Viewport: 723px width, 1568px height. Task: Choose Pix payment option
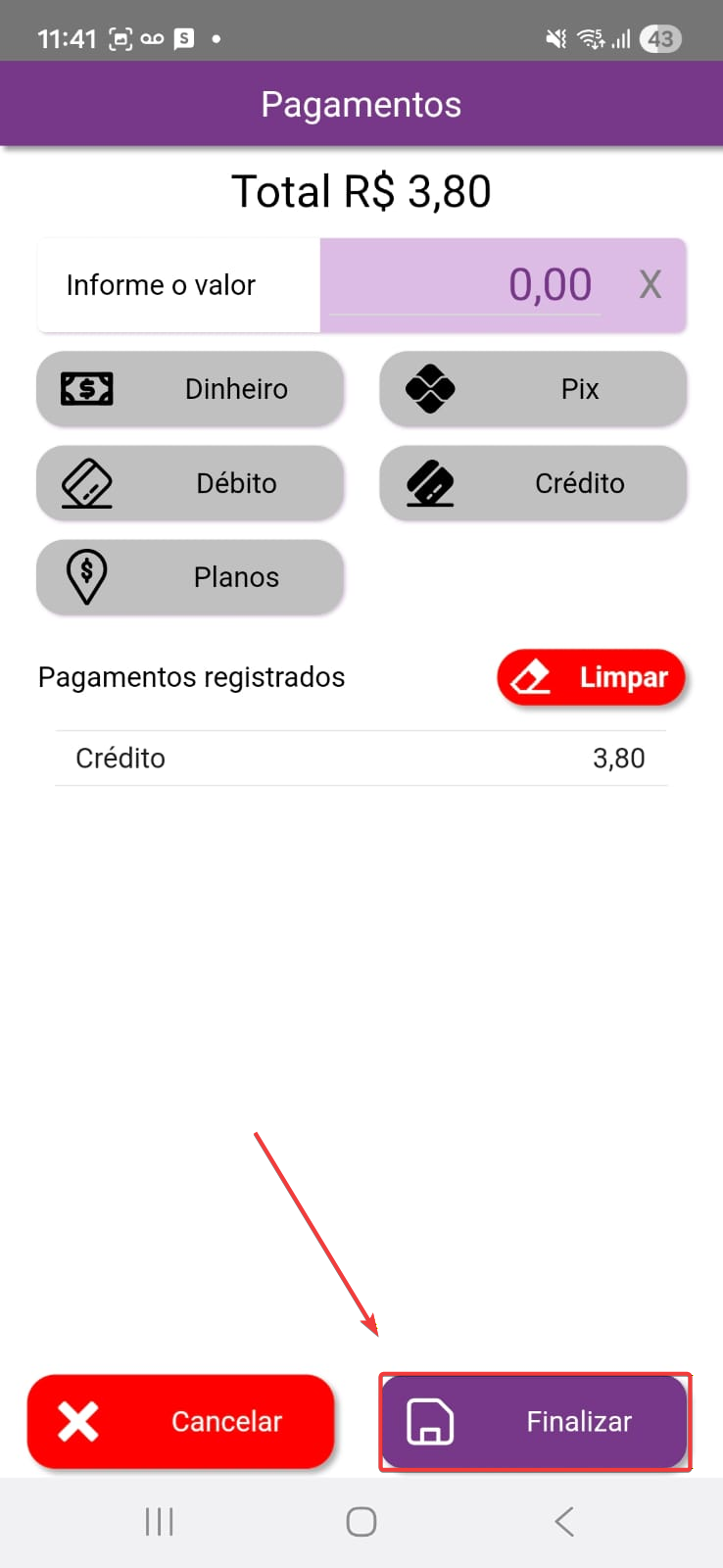click(x=533, y=389)
